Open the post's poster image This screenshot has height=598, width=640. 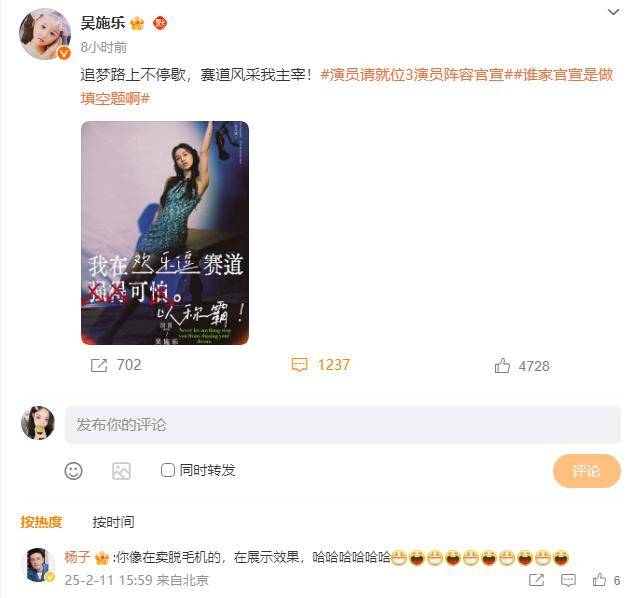click(x=165, y=233)
